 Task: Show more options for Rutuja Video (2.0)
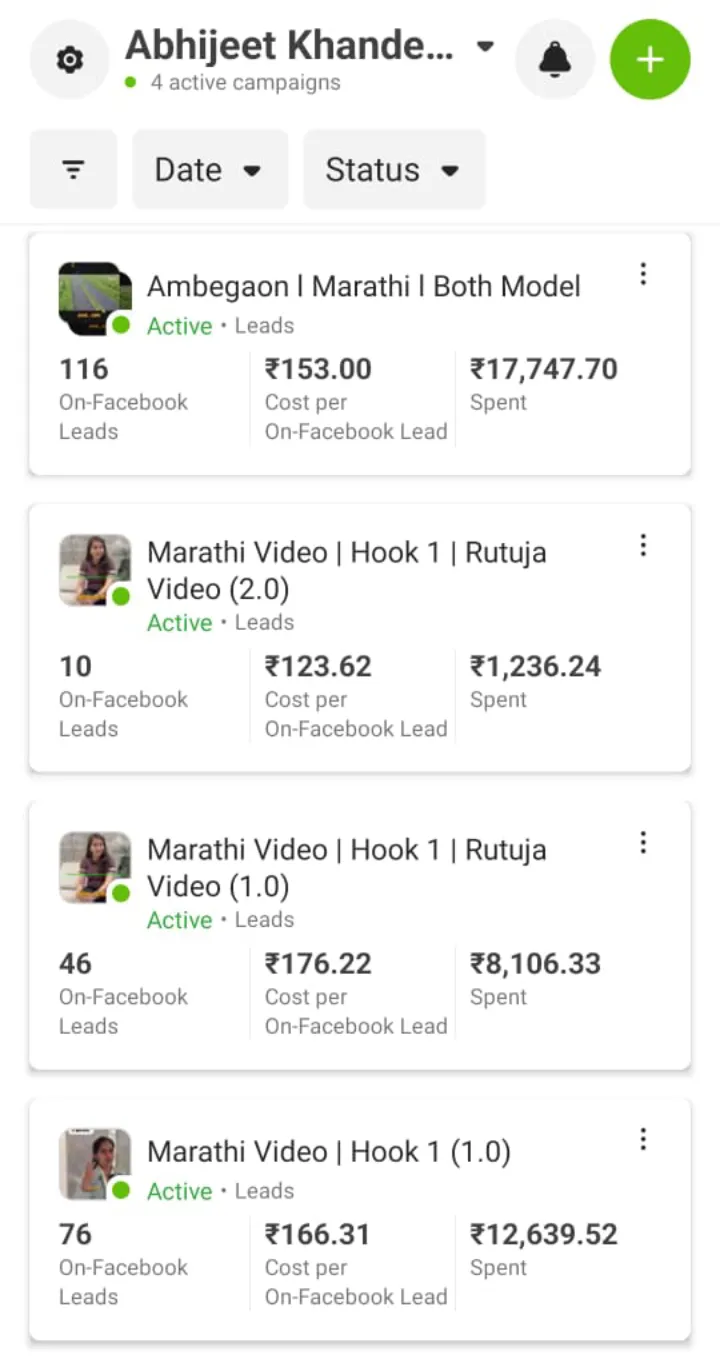[643, 545]
